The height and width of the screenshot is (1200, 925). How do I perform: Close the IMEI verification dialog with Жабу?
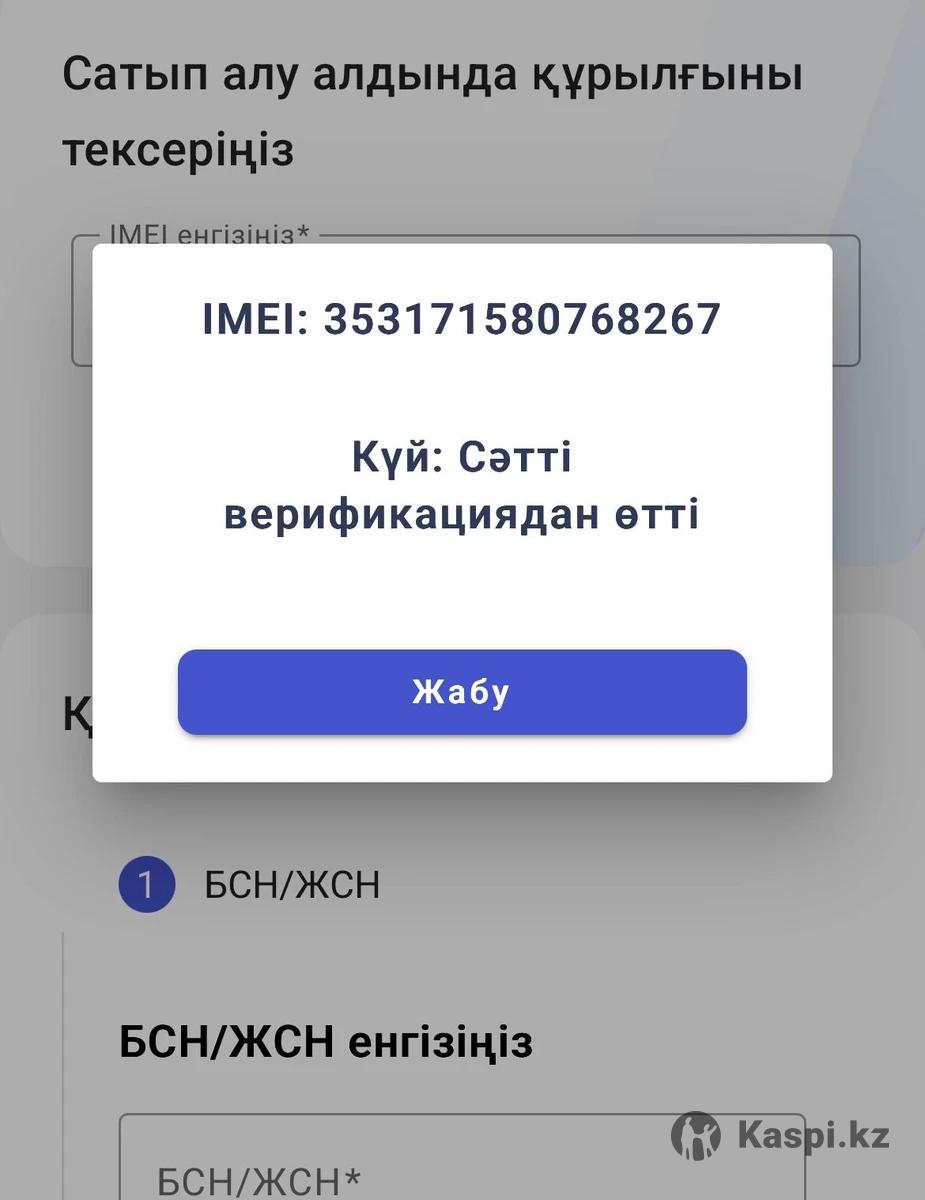coord(462,692)
